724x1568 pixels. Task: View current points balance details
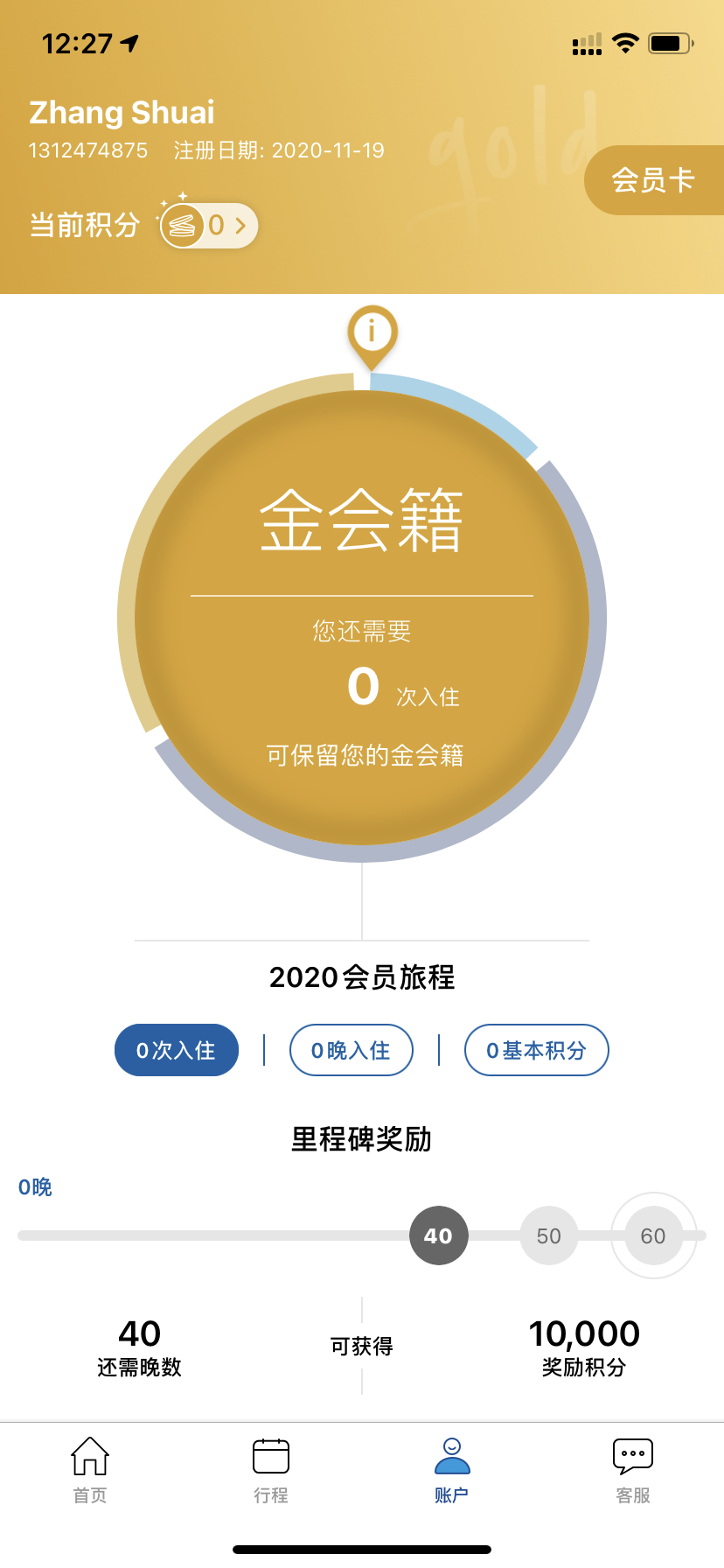(x=209, y=226)
